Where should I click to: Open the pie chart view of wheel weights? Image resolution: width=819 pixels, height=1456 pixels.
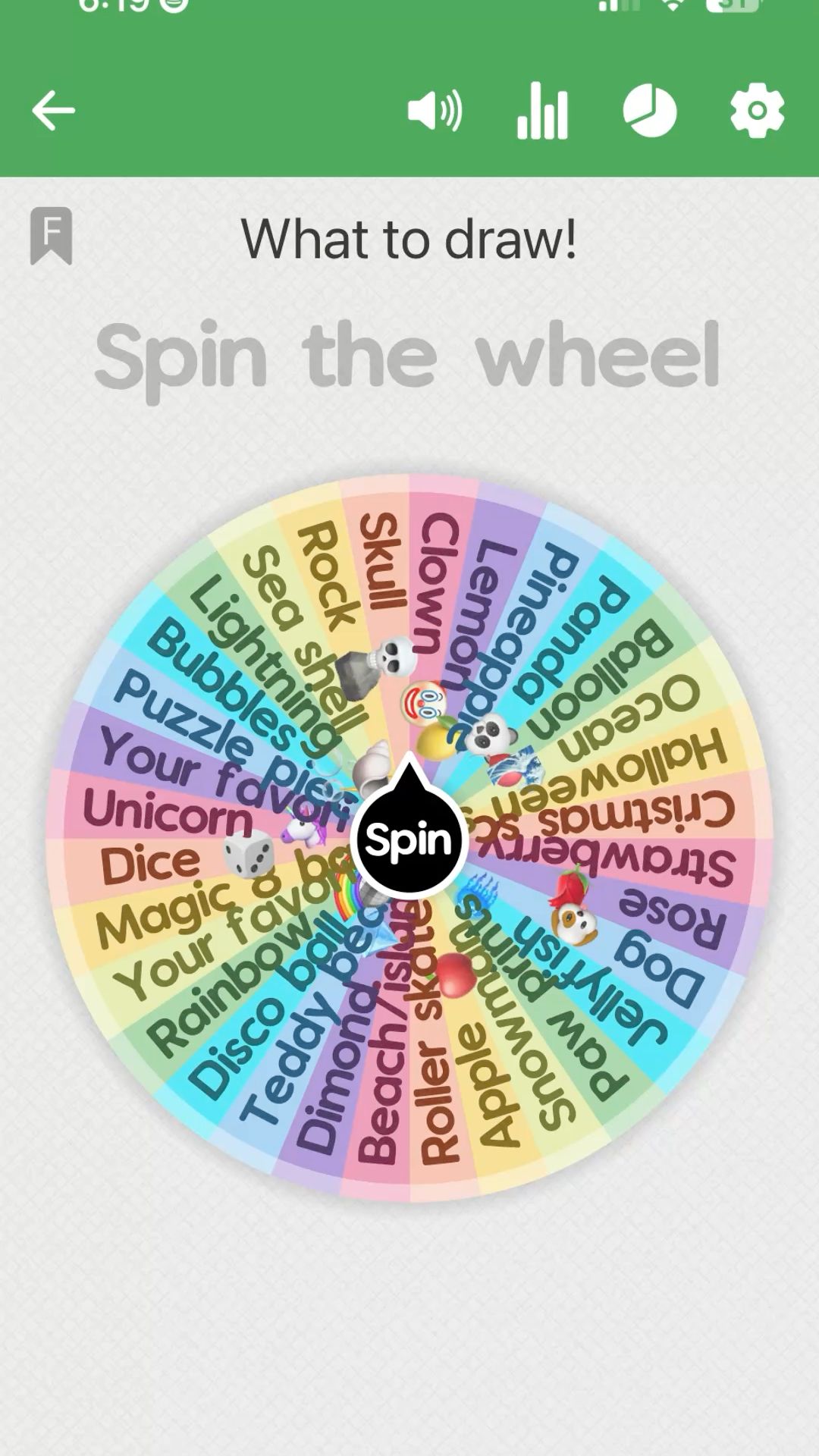coord(650,110)
